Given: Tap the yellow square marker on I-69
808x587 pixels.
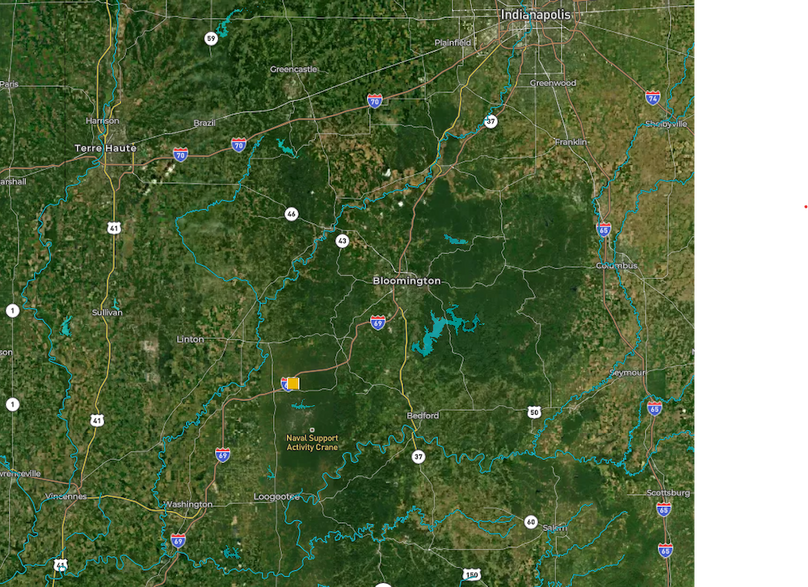Looking at the screenshot, I should click(x=293, y=383).
